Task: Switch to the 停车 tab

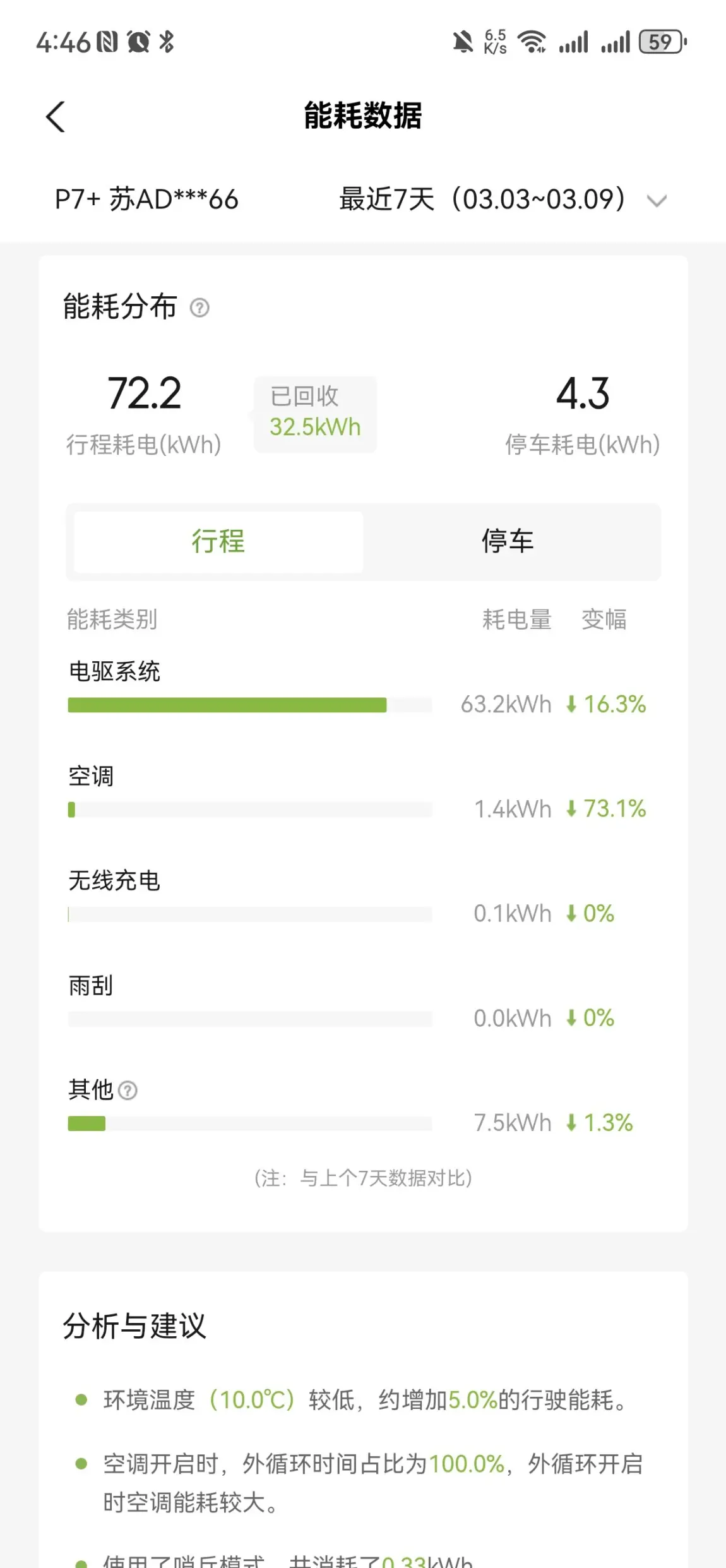Action: pos(509,541)
